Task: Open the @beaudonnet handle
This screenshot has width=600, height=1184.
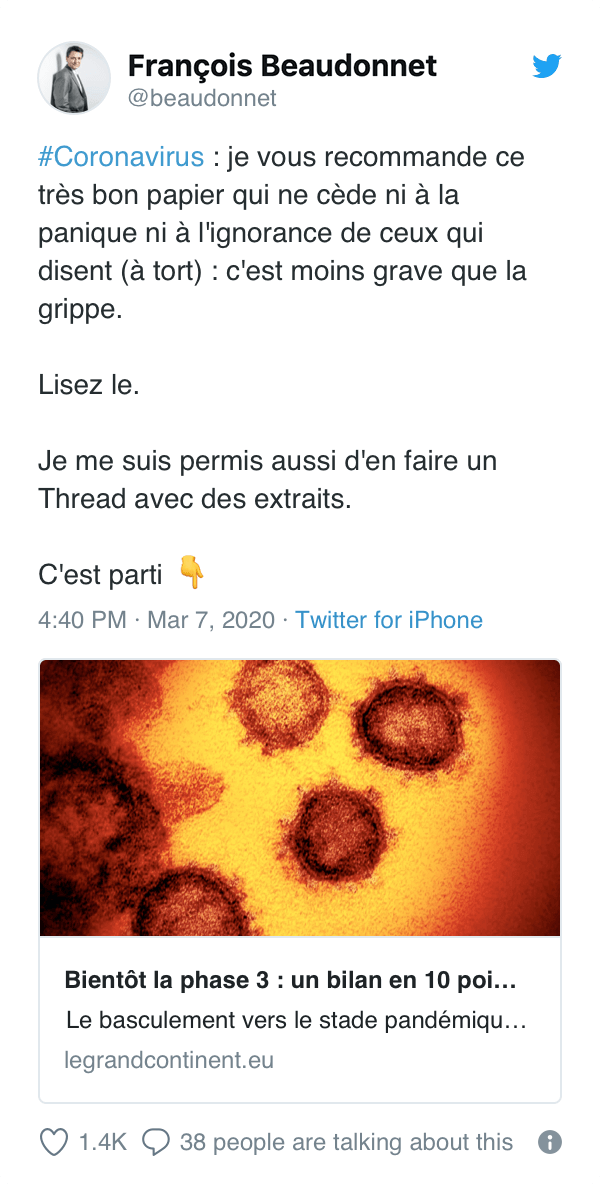Action: 202,98
